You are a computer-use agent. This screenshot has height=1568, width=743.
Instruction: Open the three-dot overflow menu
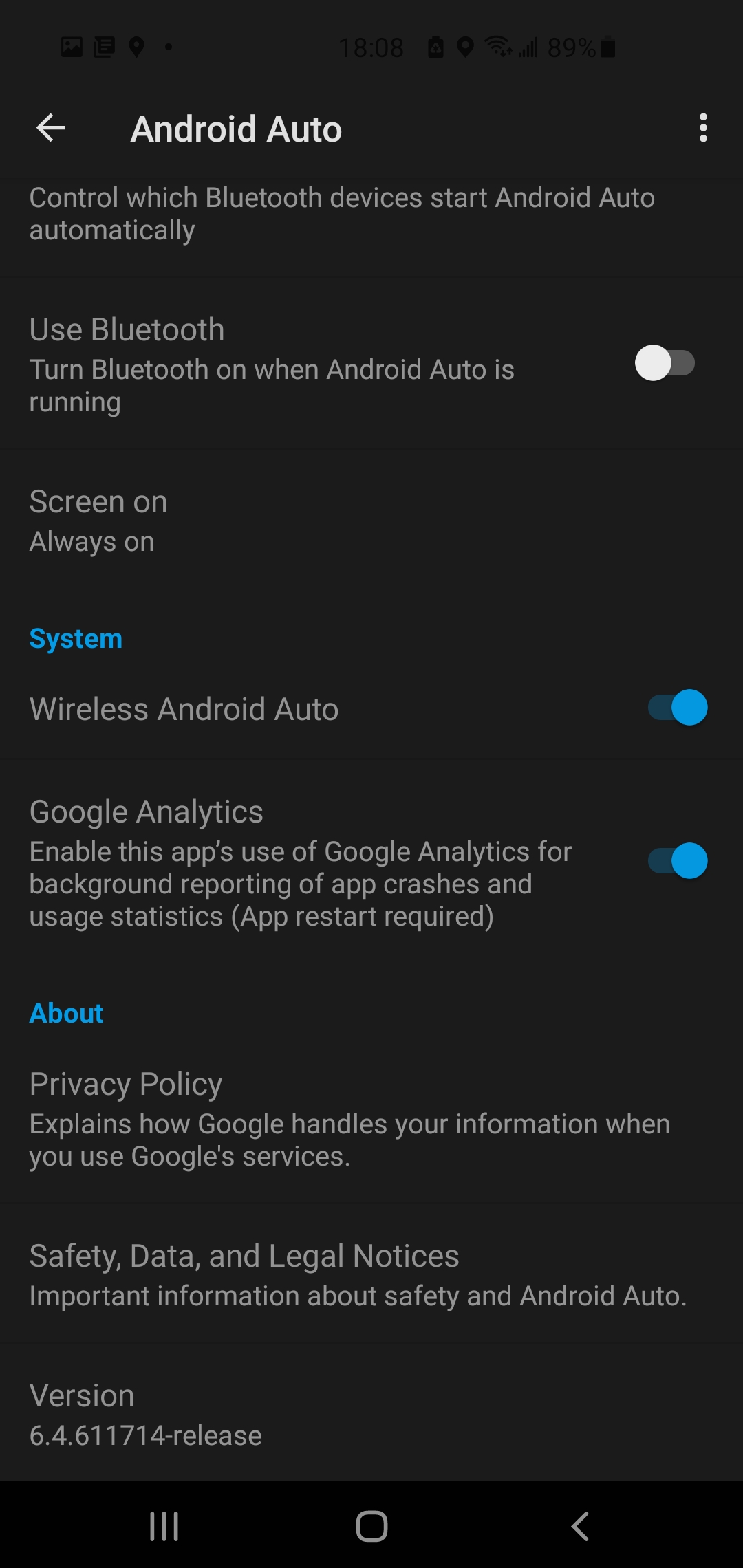(703, 128)
